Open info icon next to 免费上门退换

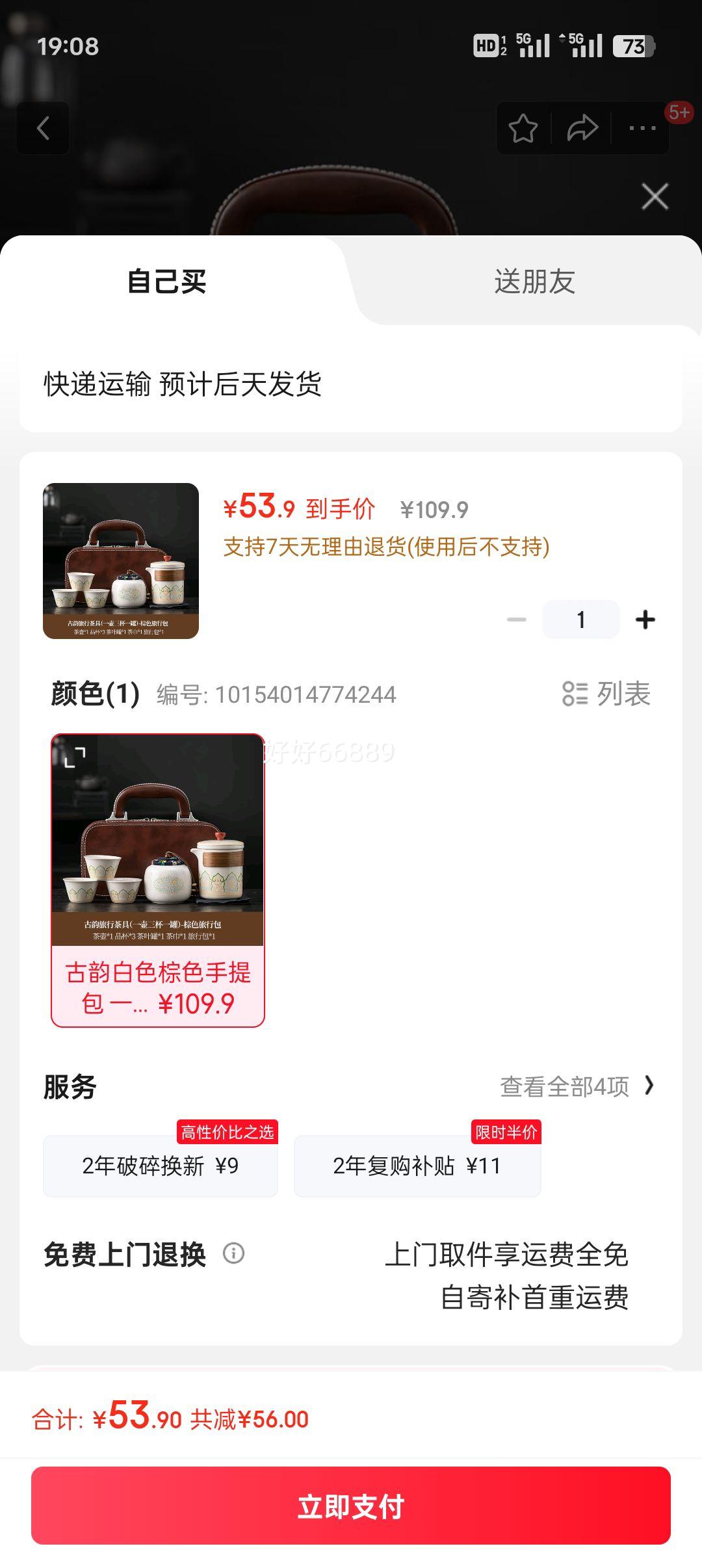pos(234,1253)
